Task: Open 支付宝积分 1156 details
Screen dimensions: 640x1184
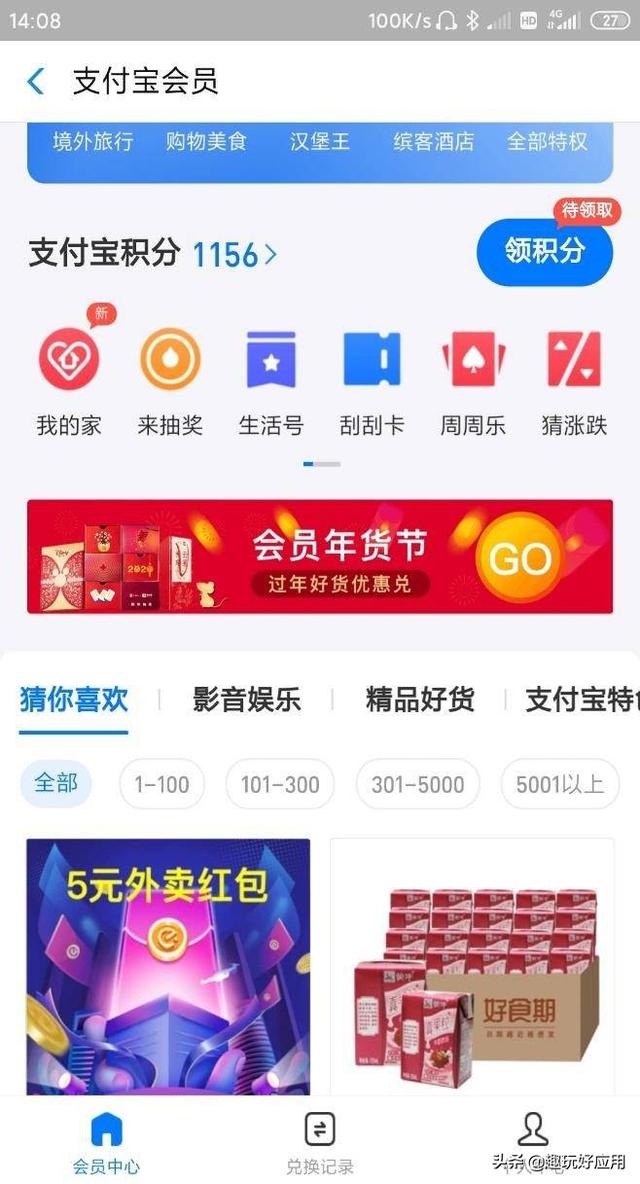Action: pos(153,254)
